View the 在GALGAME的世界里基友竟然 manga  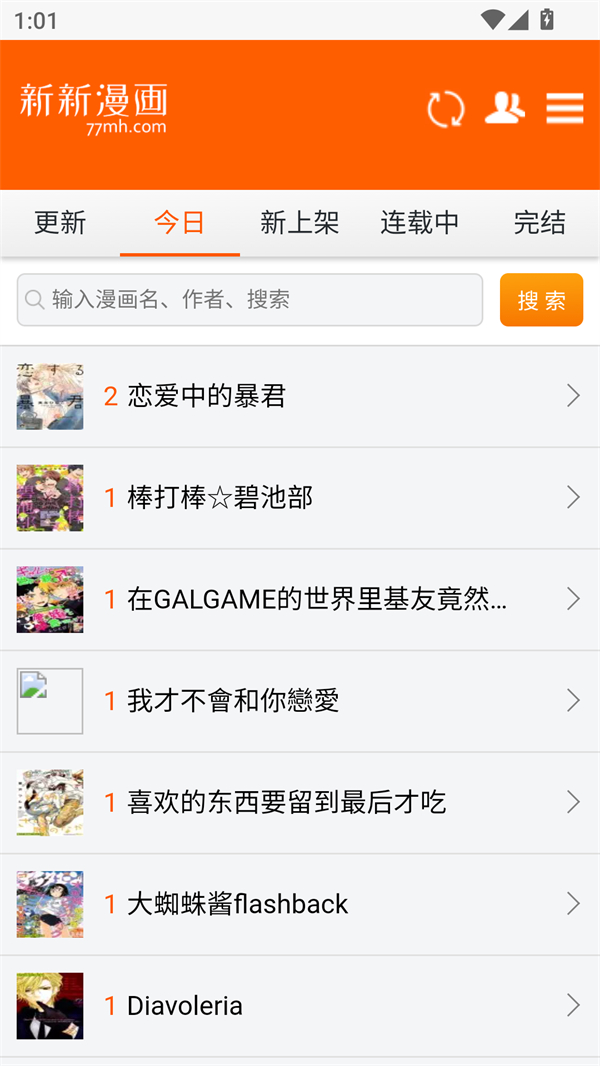click(300, 600)
